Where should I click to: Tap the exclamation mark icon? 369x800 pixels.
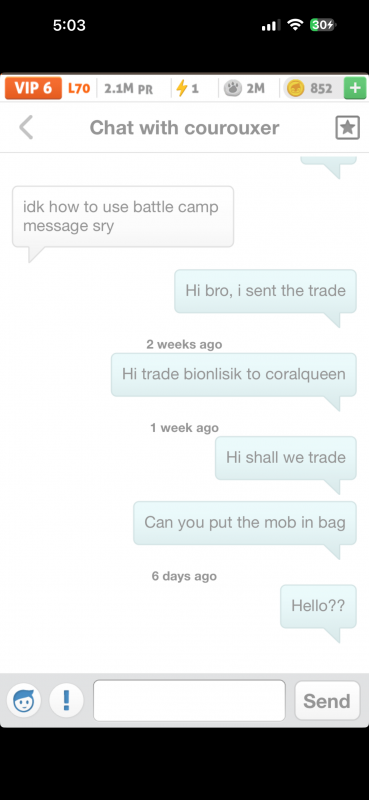[x=66, y=701]
